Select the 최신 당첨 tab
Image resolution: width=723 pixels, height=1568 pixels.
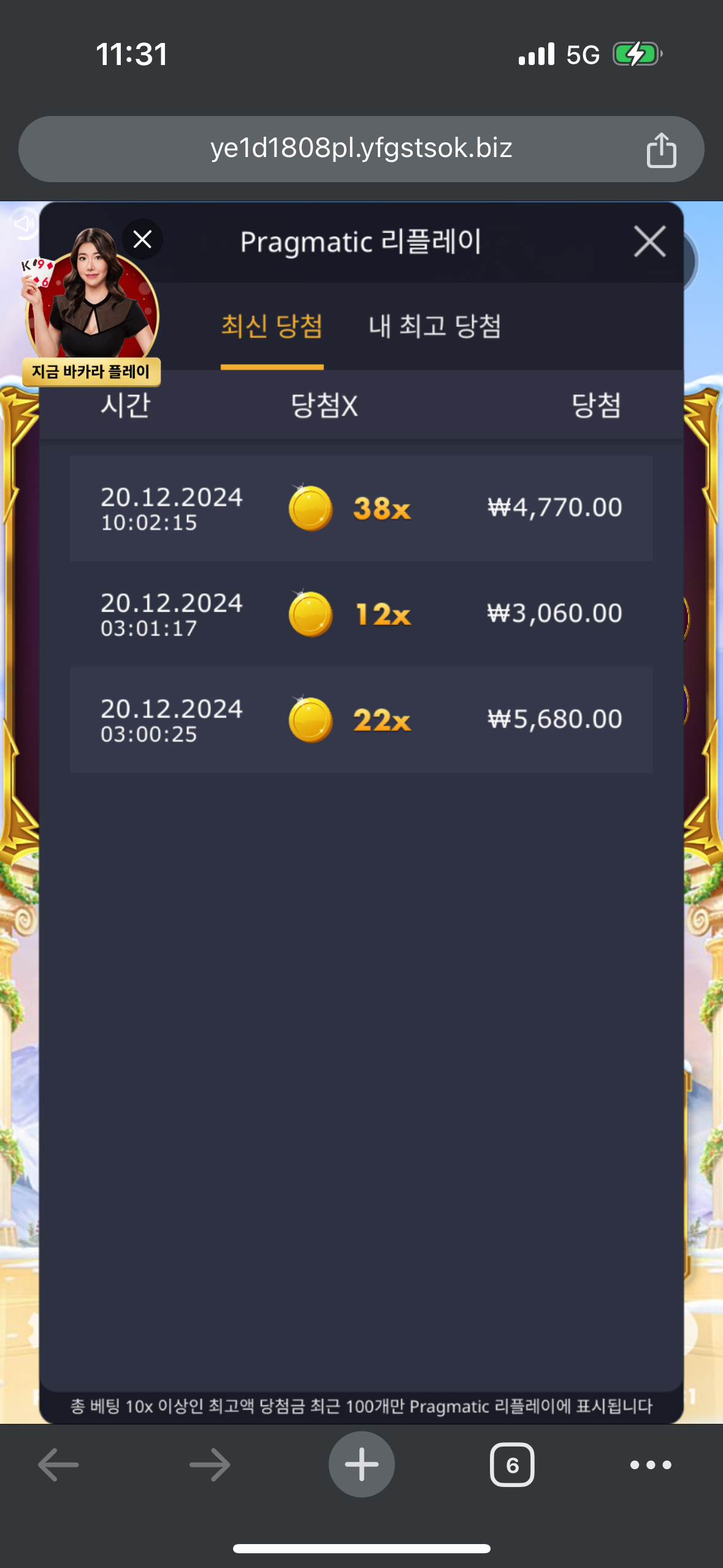click(272, 326)
